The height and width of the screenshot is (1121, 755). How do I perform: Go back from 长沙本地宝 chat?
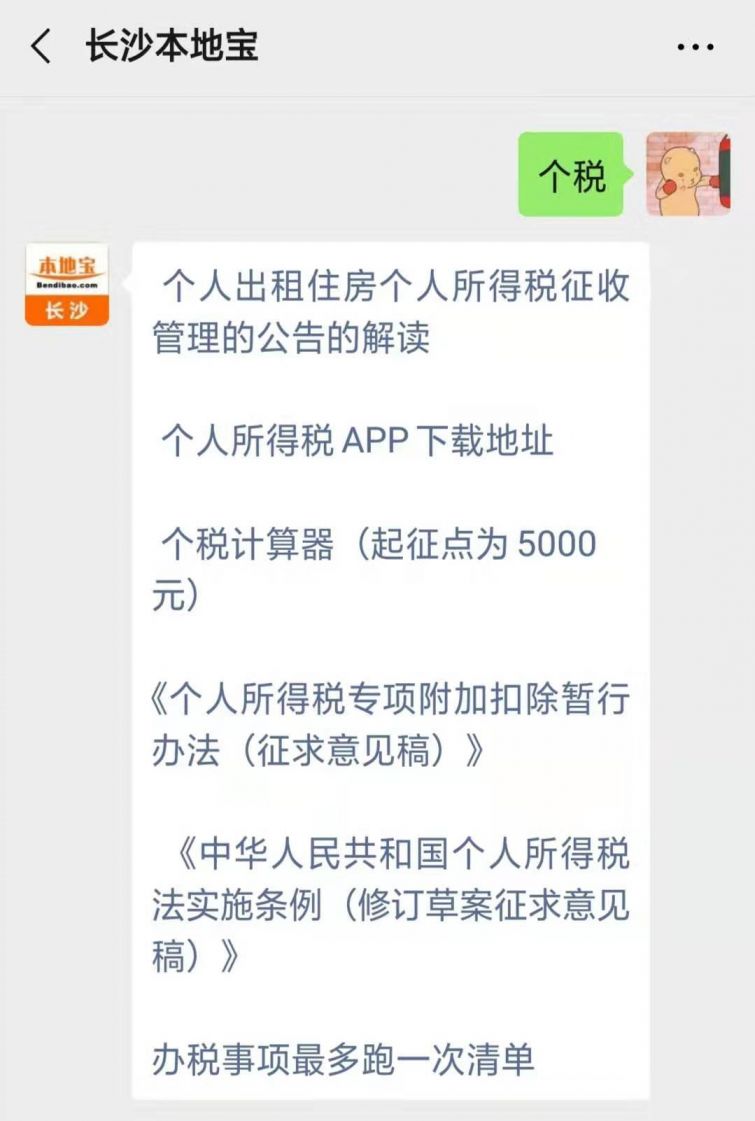click(40, 47)
